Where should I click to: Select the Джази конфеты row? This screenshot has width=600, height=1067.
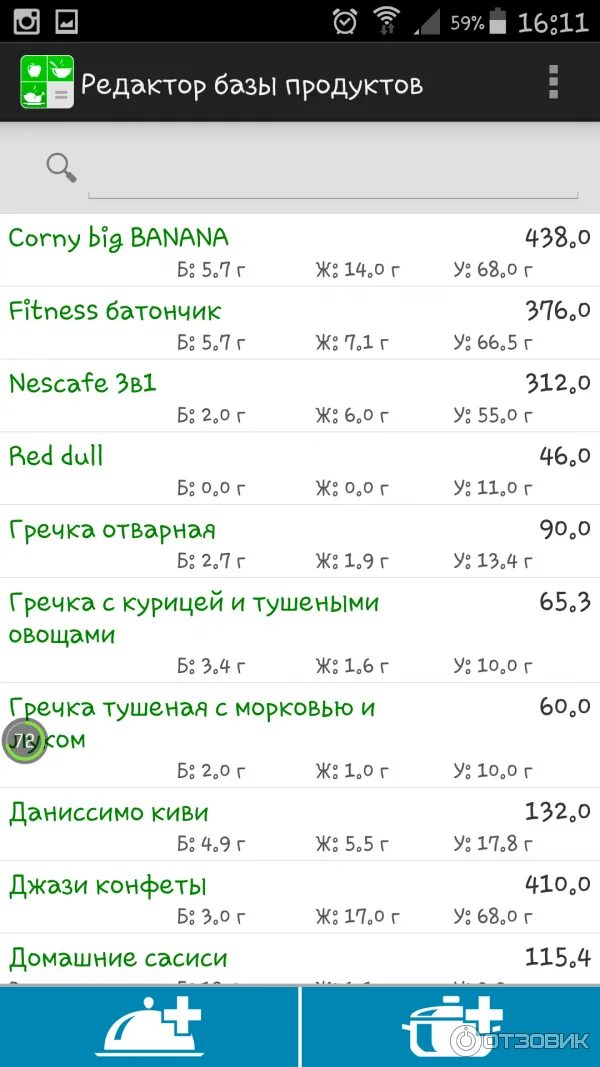300,897
